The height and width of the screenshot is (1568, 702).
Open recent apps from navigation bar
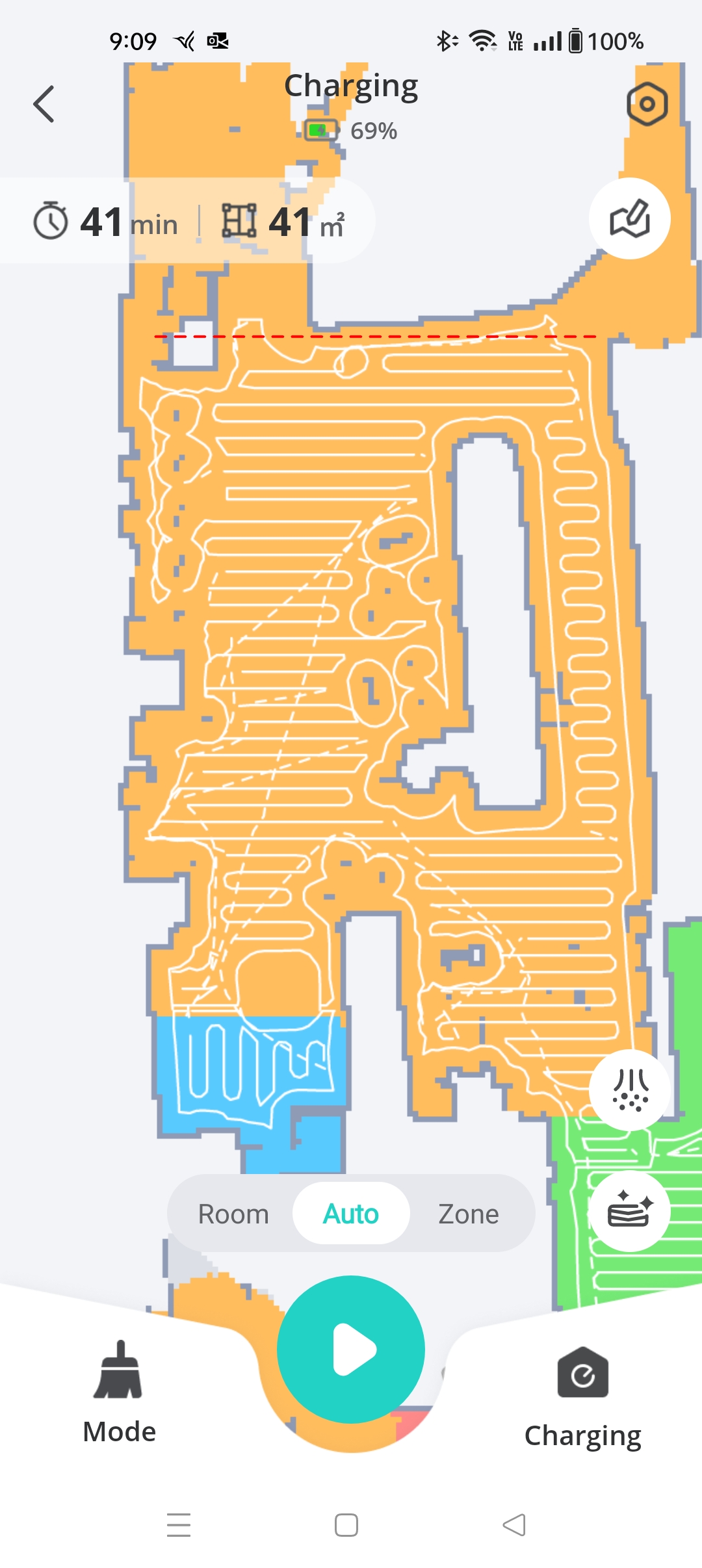[179, 1524]
